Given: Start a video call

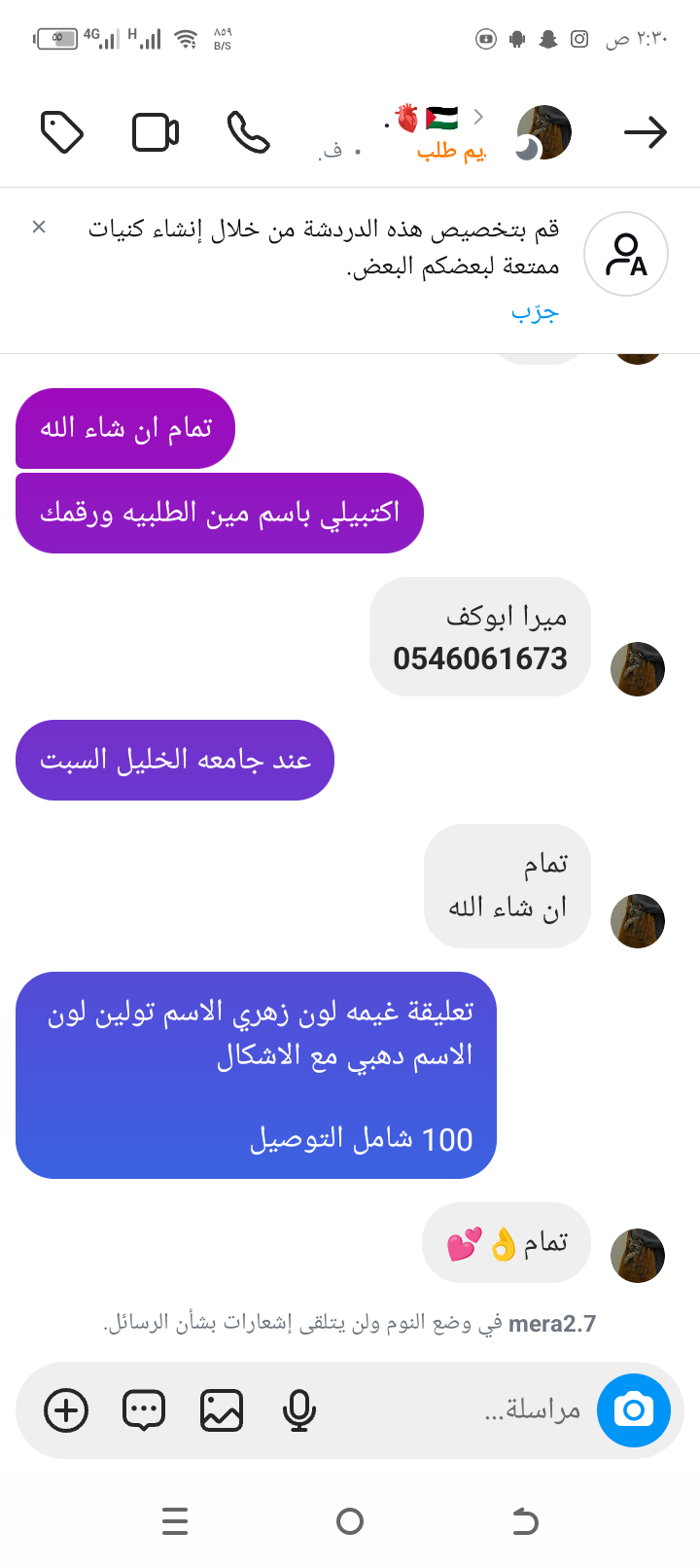Looking at the screenshot, I should click(156, 132).
